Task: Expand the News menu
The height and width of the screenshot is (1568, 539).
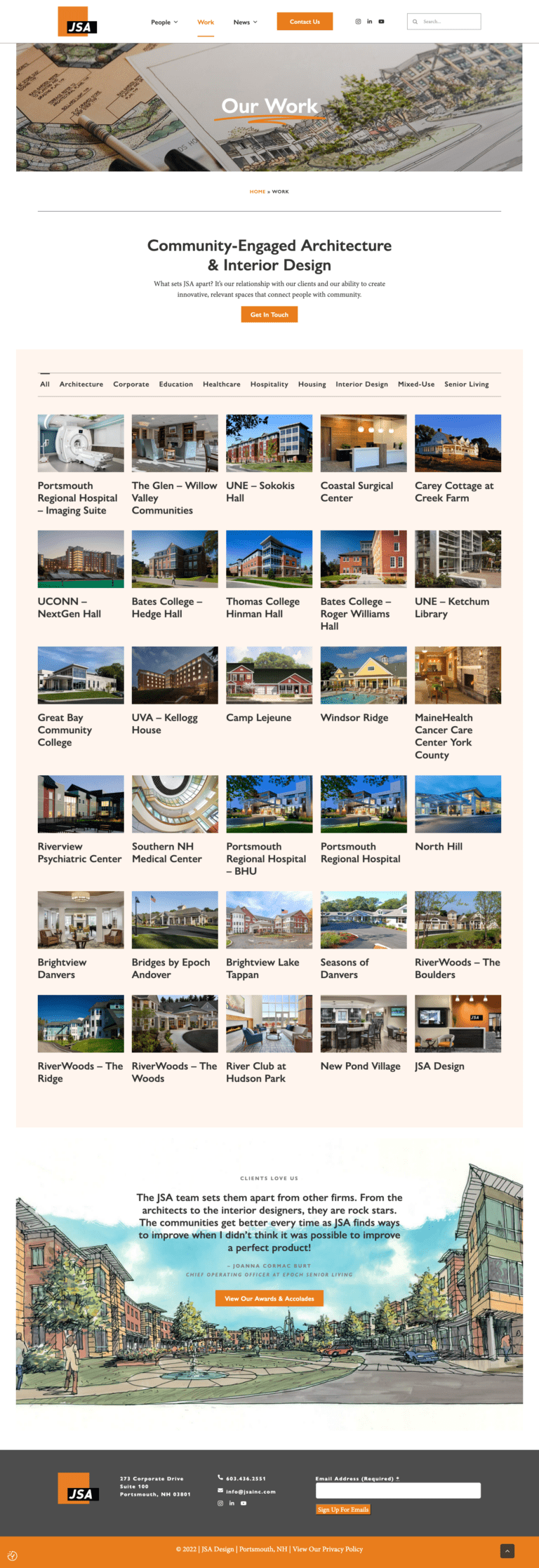Action: point(245,22)
